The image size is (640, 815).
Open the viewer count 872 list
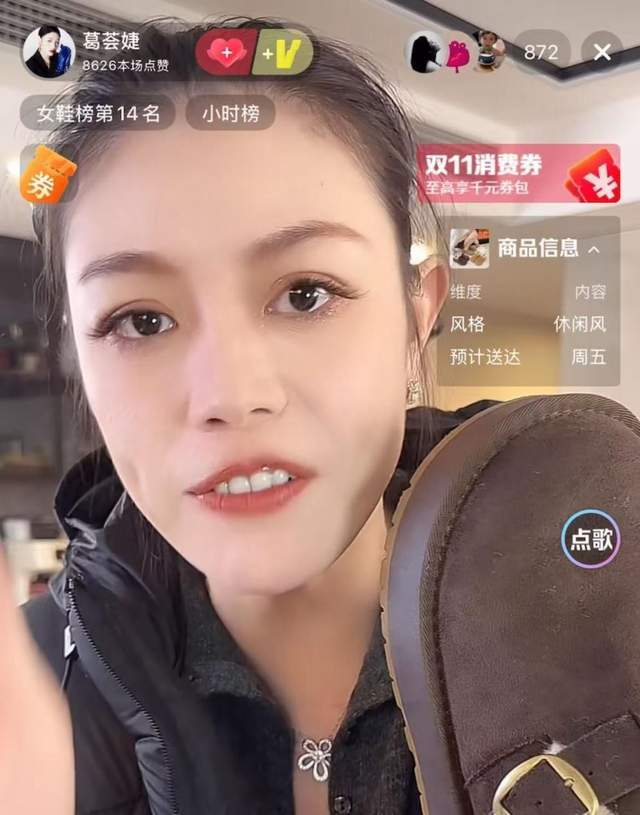point(541,52)
